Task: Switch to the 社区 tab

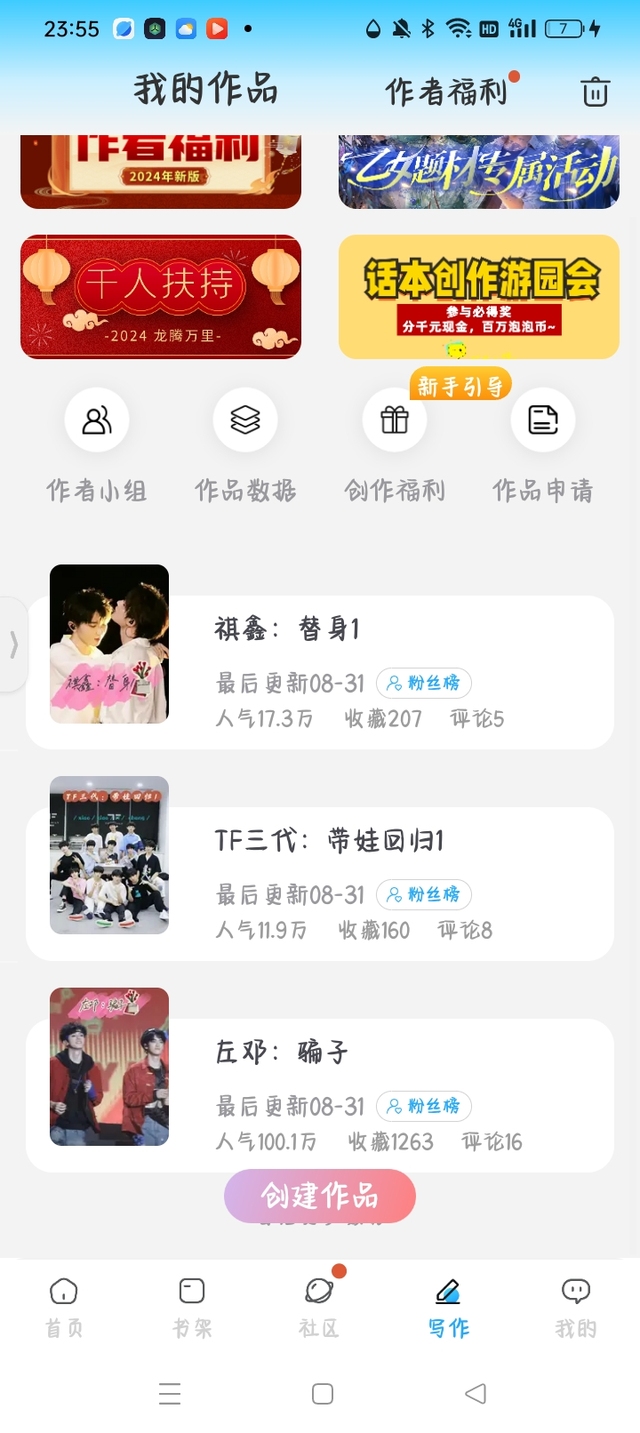Action: click(x=319, y=1306)
